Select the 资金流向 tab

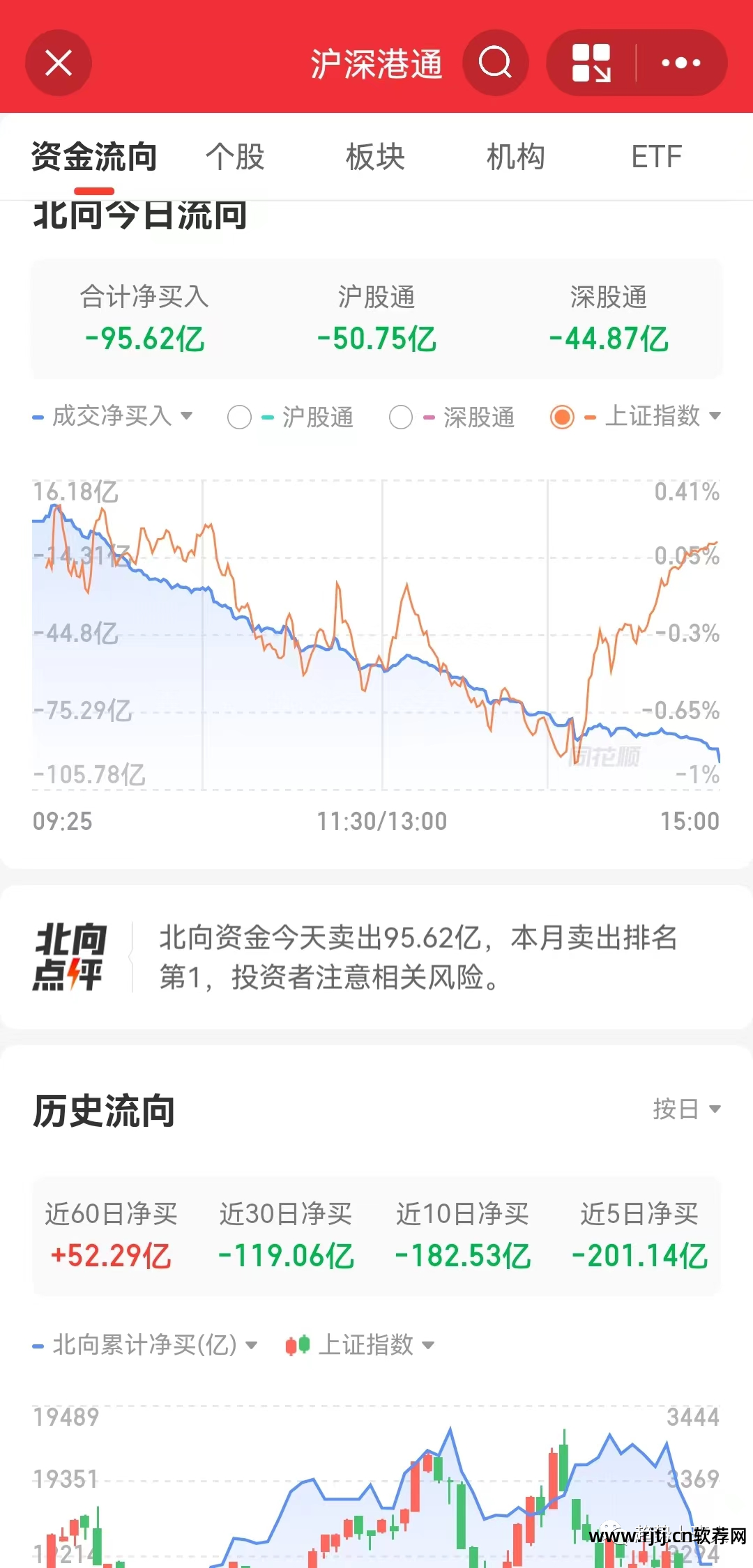coord(94,157)
